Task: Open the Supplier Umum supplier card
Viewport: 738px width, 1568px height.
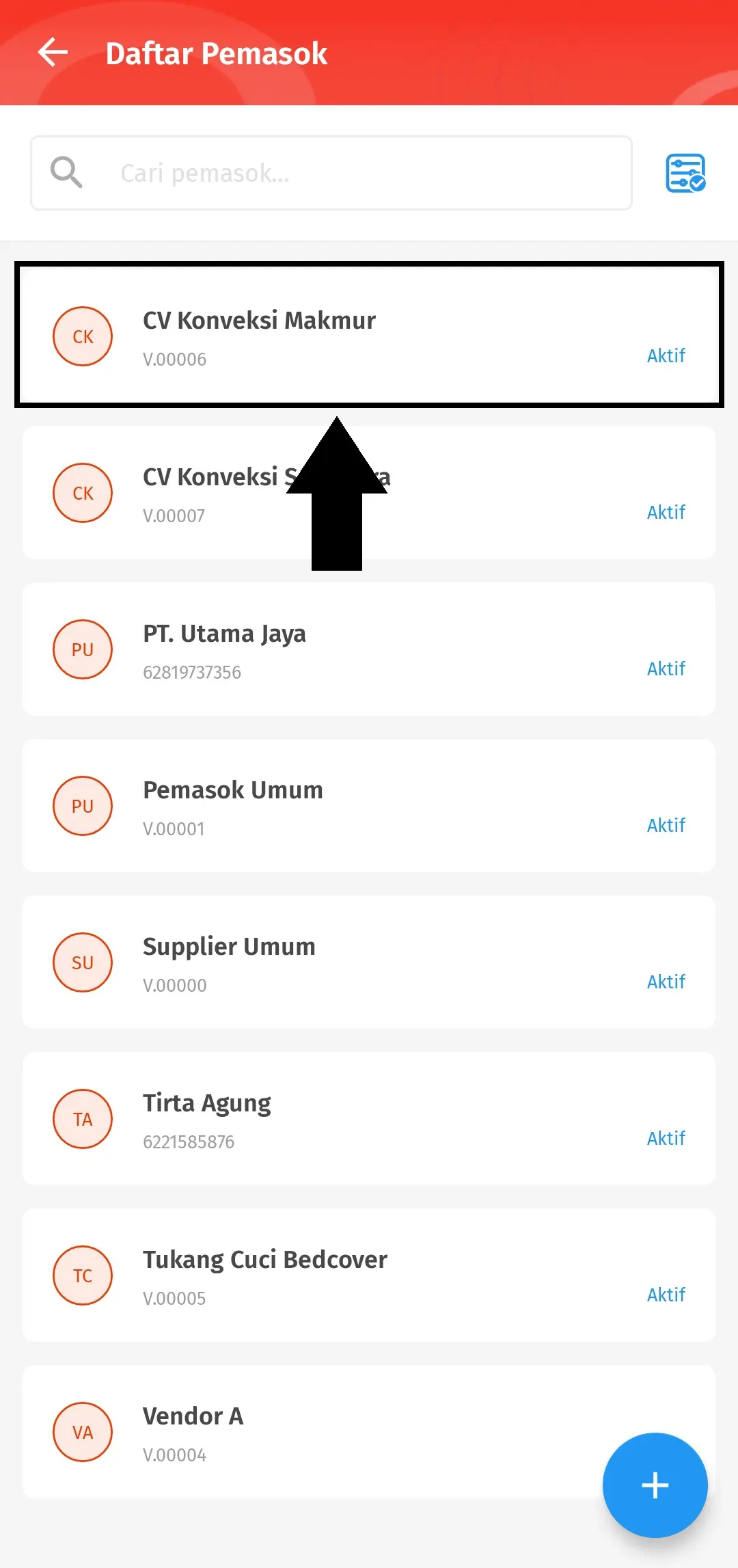Action: (x=369, y=962)
